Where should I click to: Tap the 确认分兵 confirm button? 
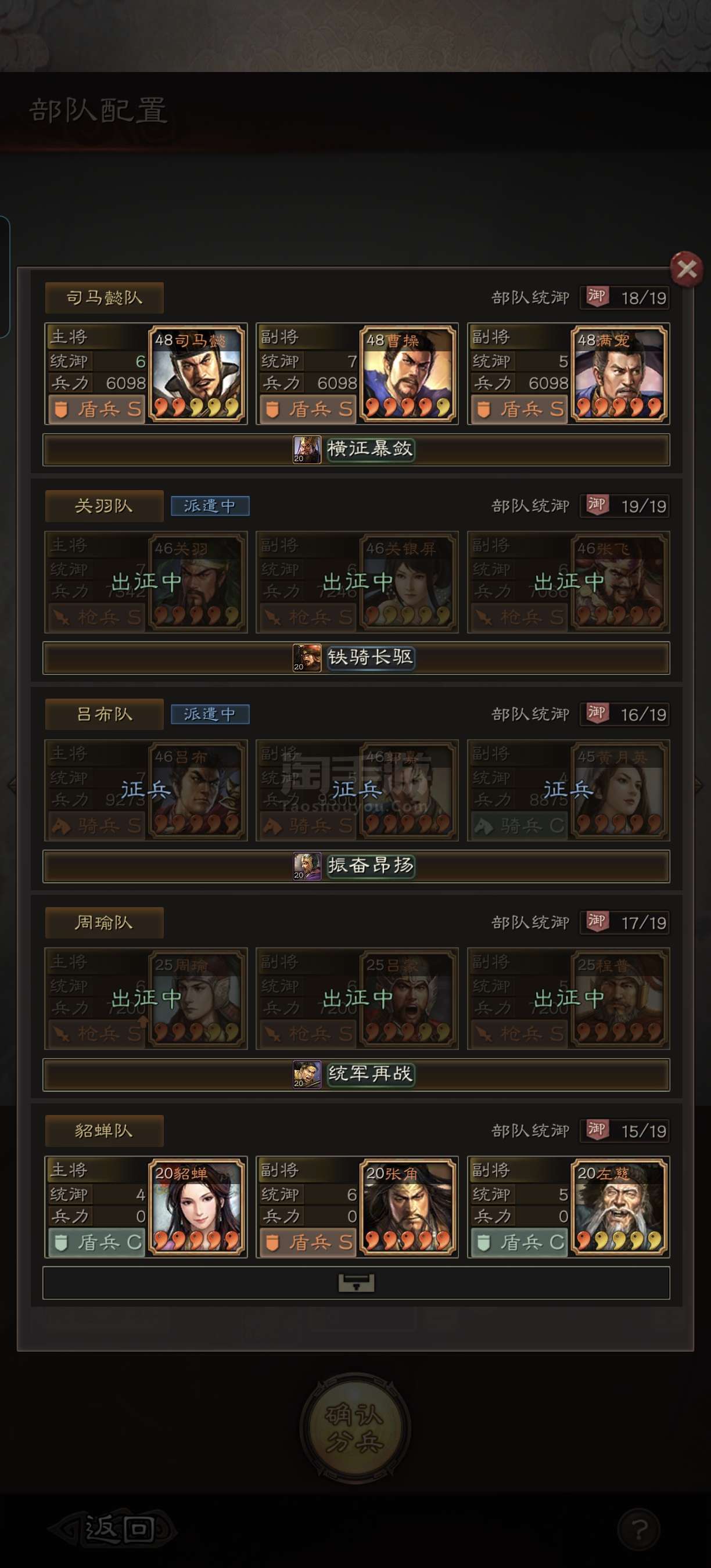click(355, 1427)
